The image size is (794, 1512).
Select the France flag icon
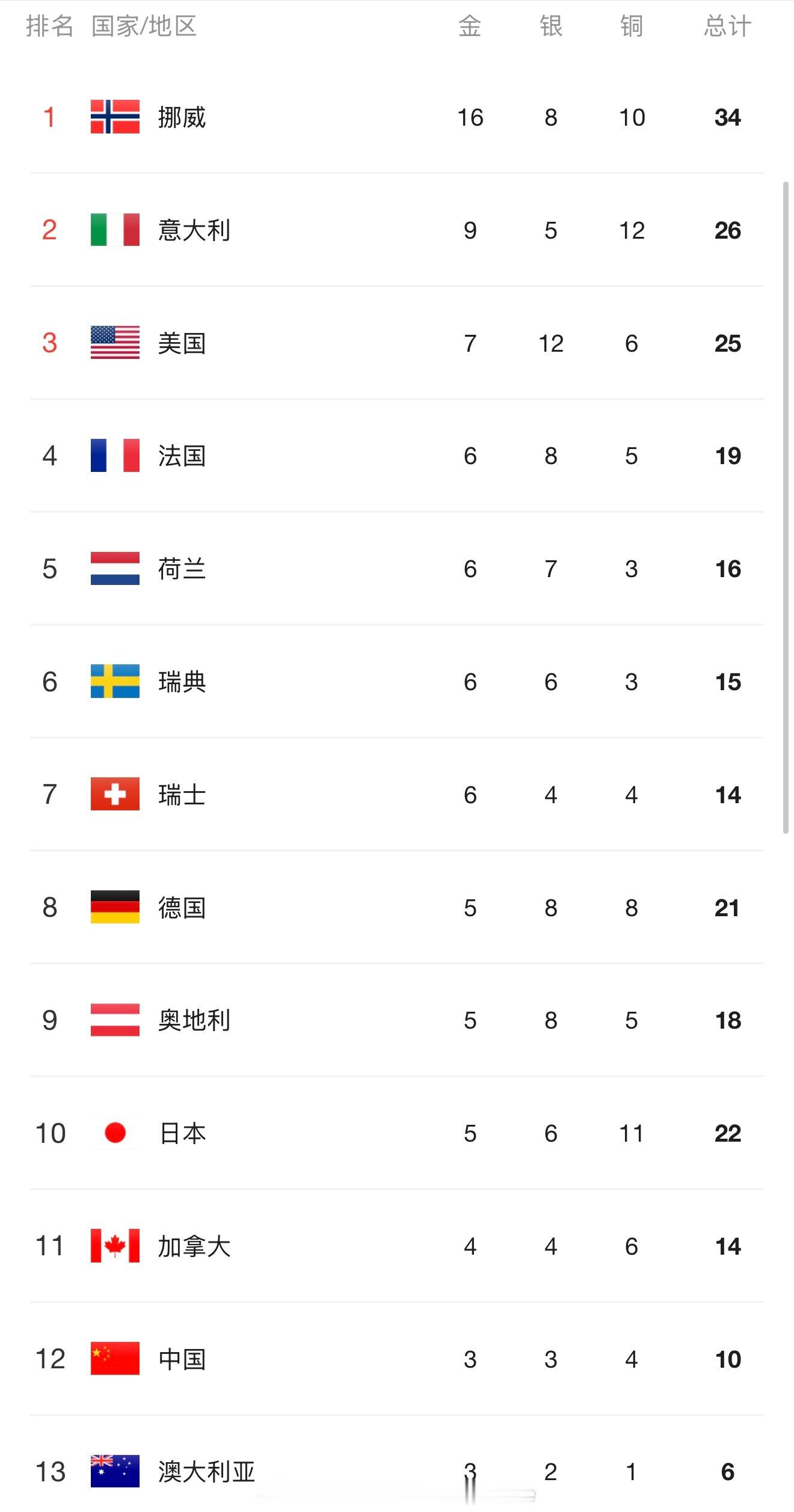pyautogui.click(x=114, y=456)
